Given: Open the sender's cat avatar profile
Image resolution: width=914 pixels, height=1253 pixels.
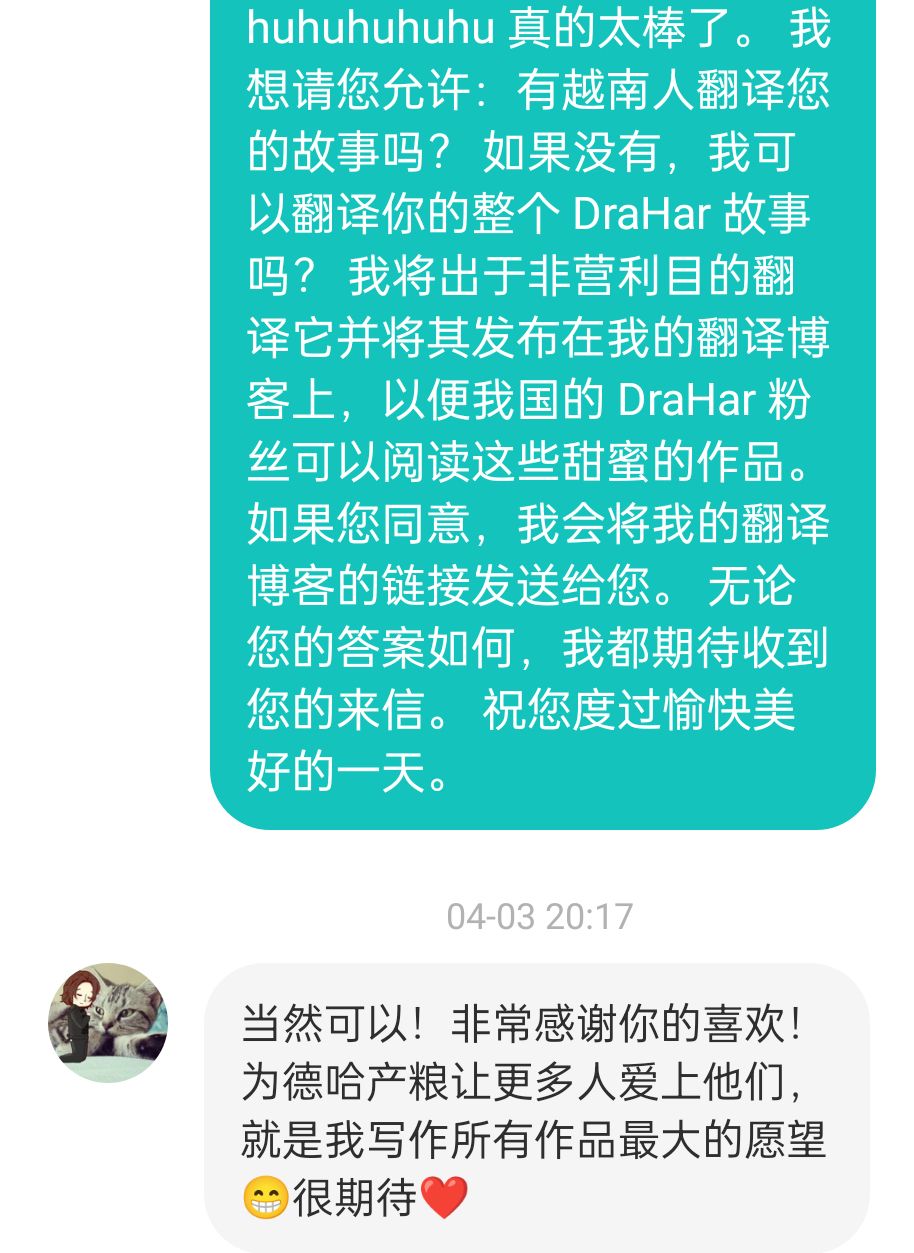Looking at the screenshot, I should (x=108, y=1022).
